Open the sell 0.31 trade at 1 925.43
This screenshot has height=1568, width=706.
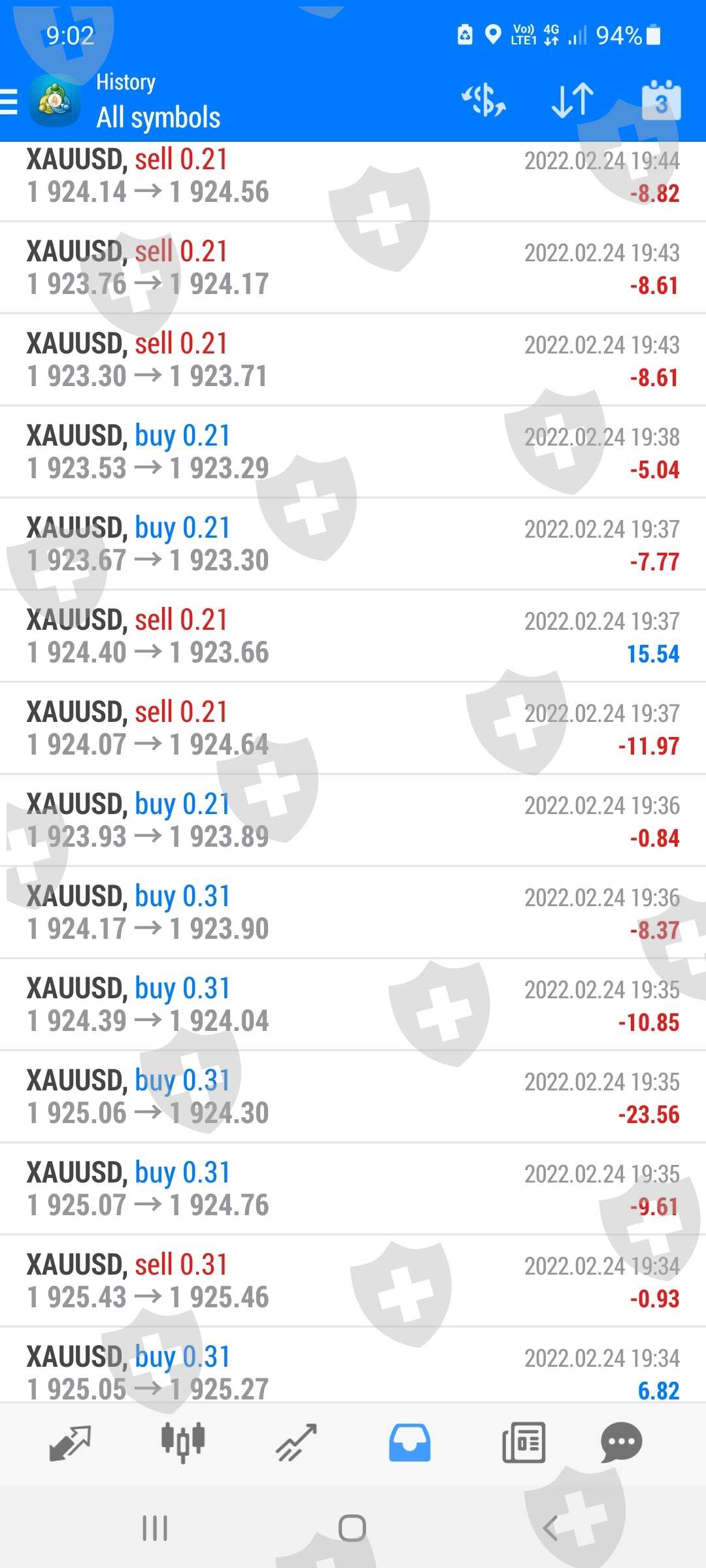click(353, 1281)
